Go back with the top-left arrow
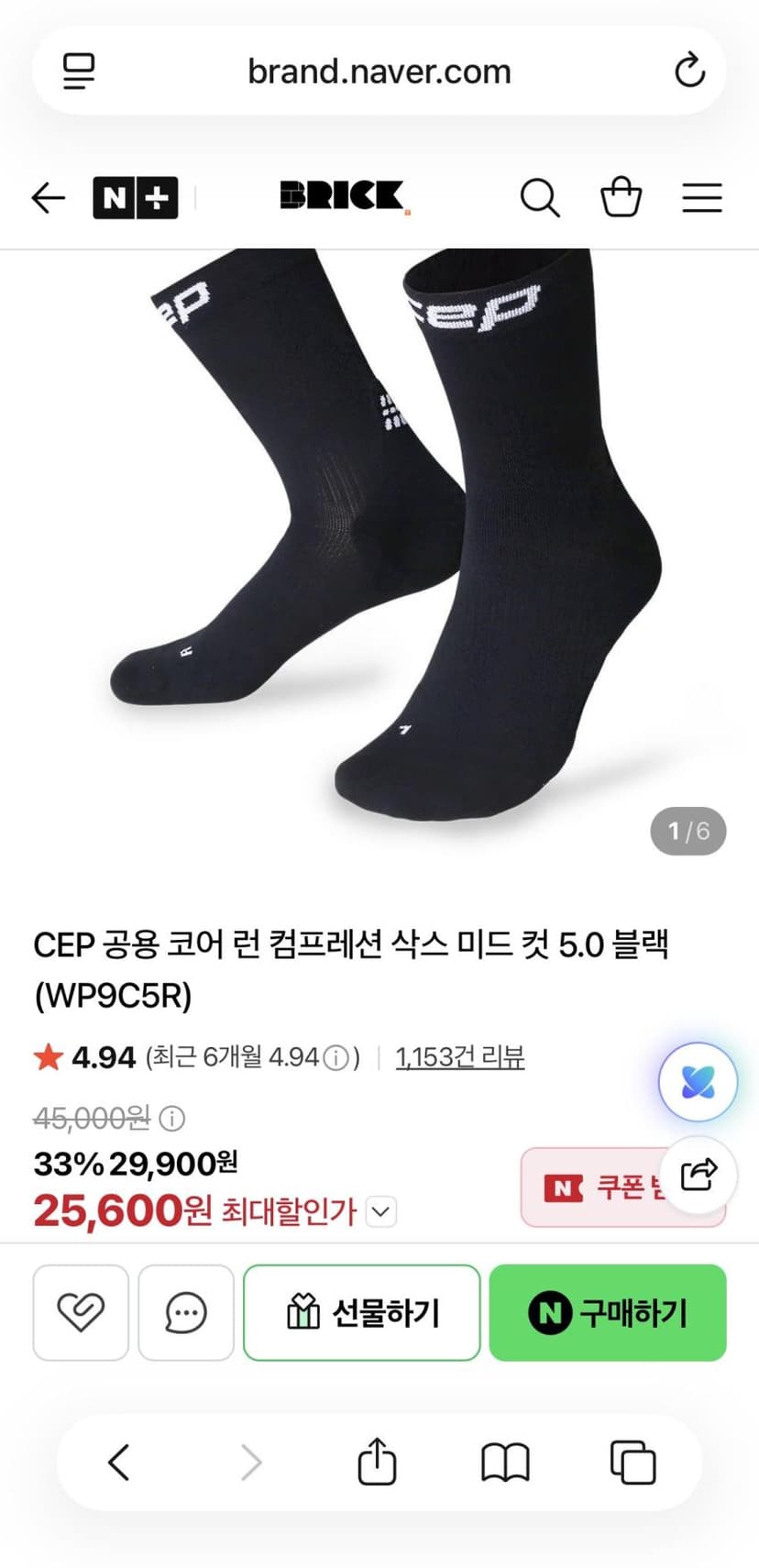The height and width of the screenshot is (1568, 759). tap(49, 197)
